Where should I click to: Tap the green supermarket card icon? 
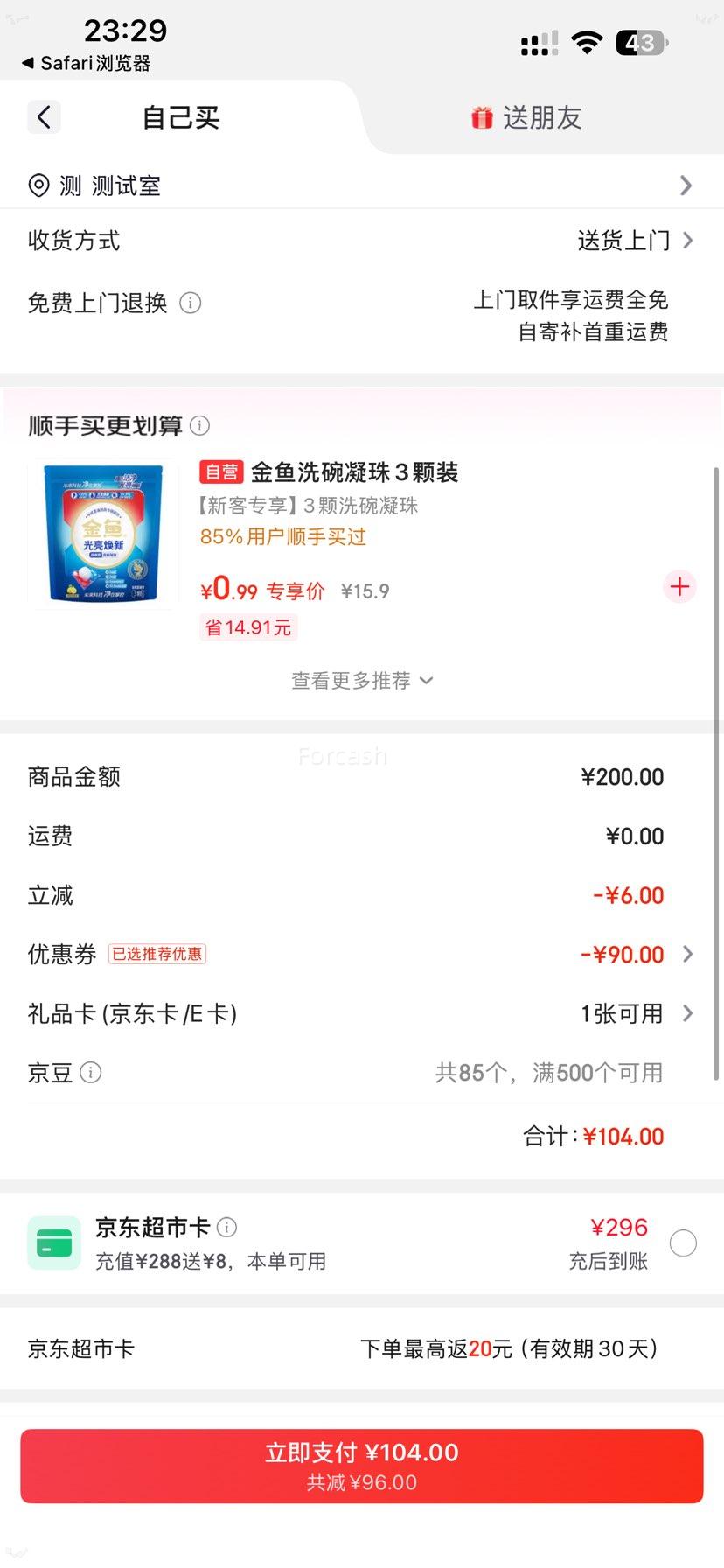click(x=54, y=1242)
